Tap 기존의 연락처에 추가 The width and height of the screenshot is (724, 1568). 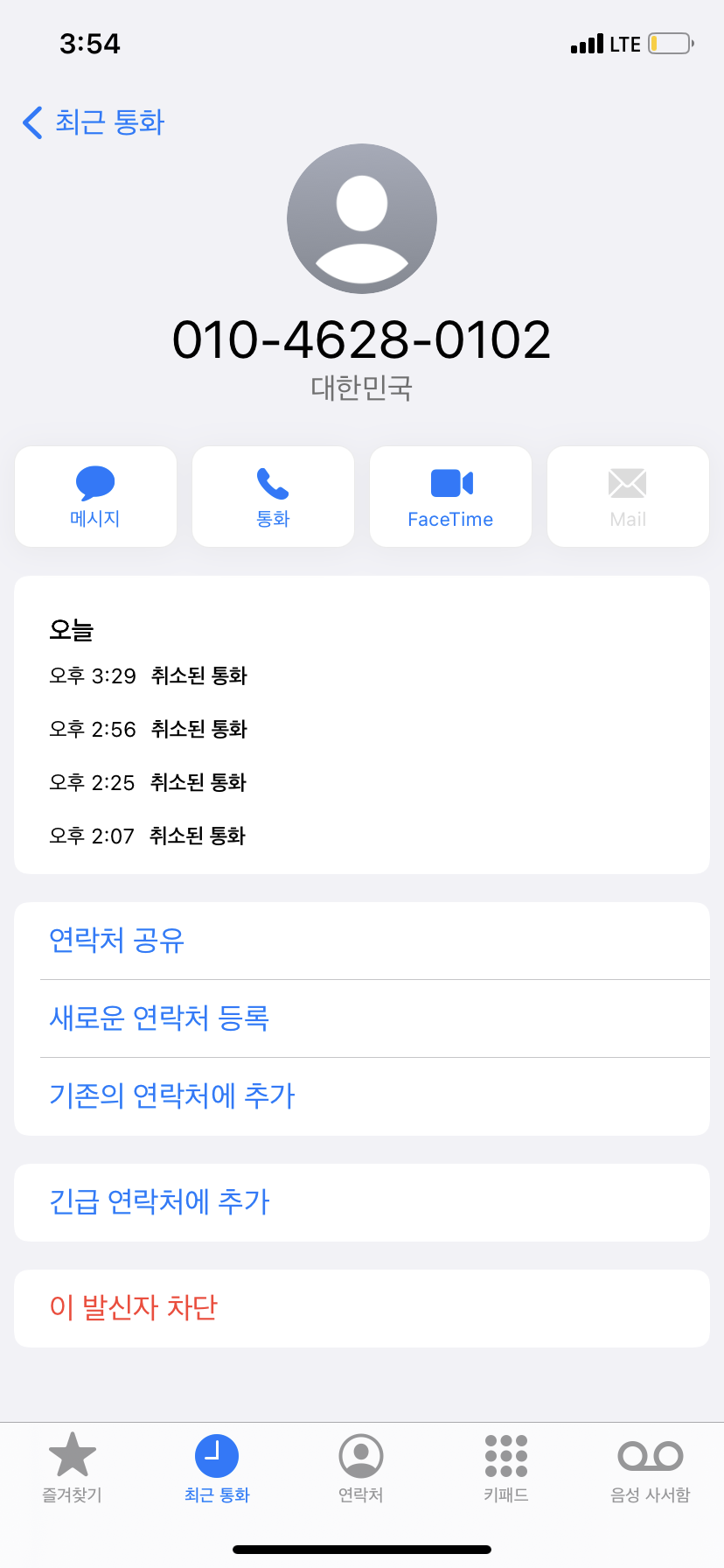[x=172, y=1096]
